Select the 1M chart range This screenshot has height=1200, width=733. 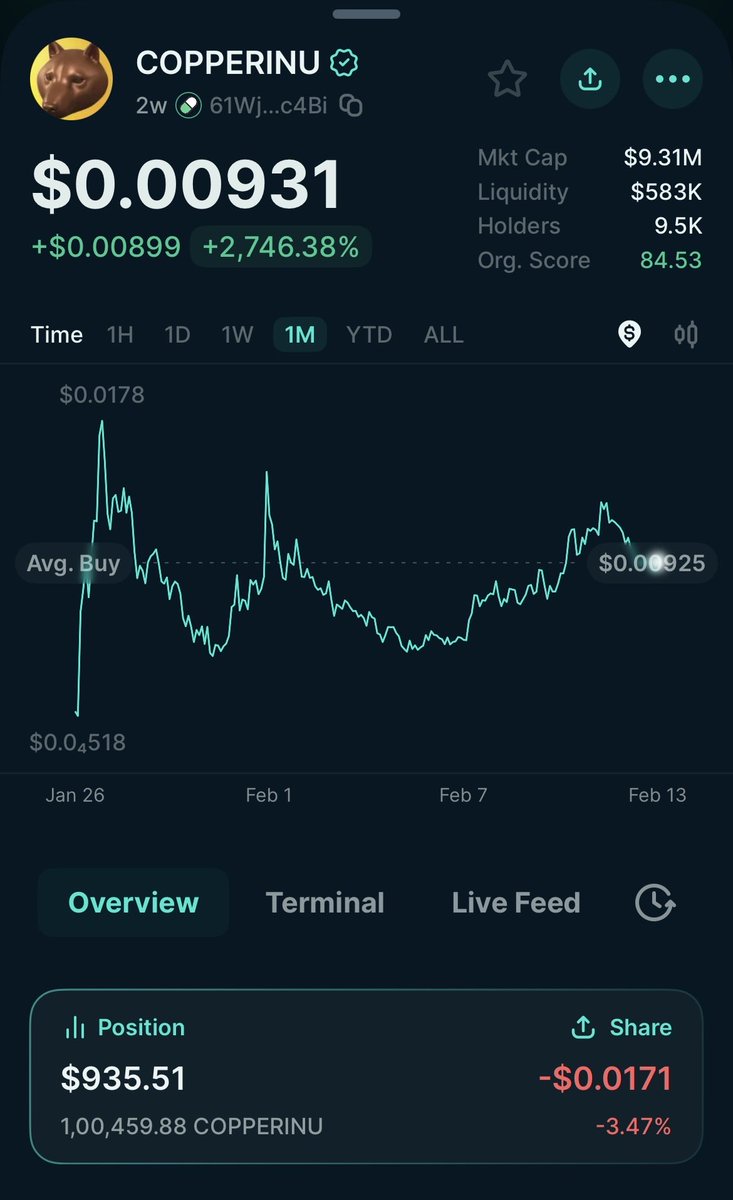(x=300, y=335)
